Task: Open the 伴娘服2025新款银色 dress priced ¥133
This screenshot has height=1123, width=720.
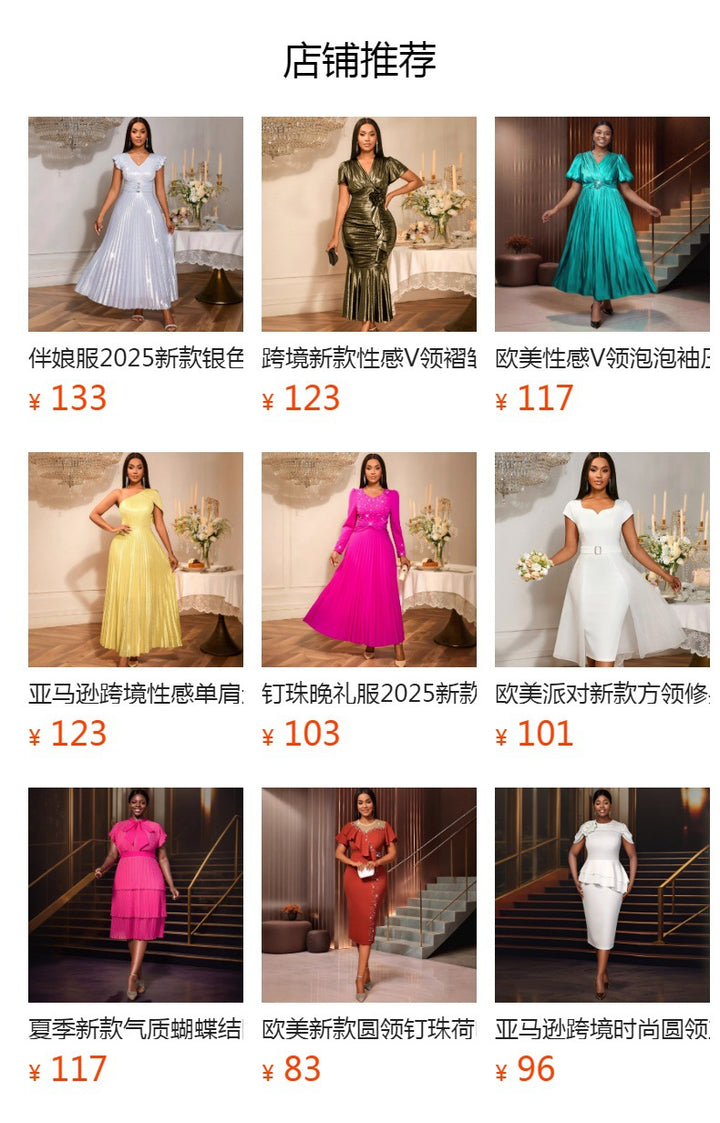Action: tap(135, 225)
